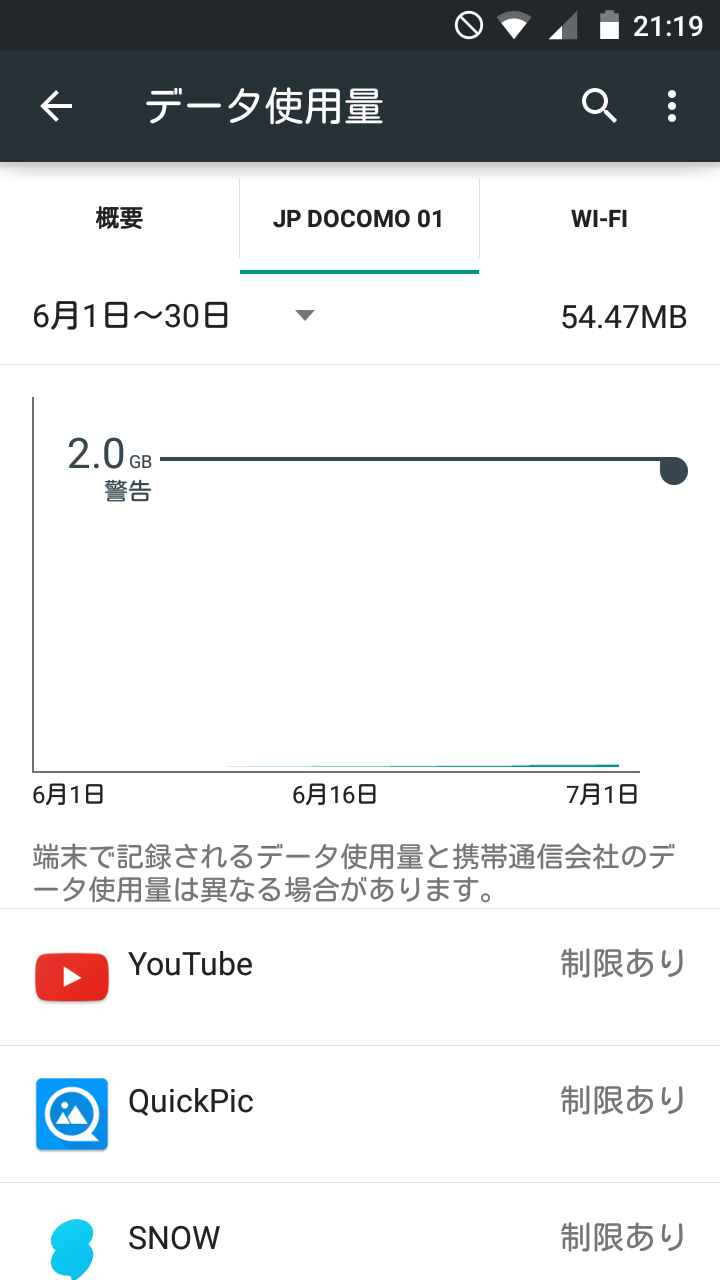720x1280 pixels.
Task: Open the 概要 overview tab
Action: tap(119, 218)
